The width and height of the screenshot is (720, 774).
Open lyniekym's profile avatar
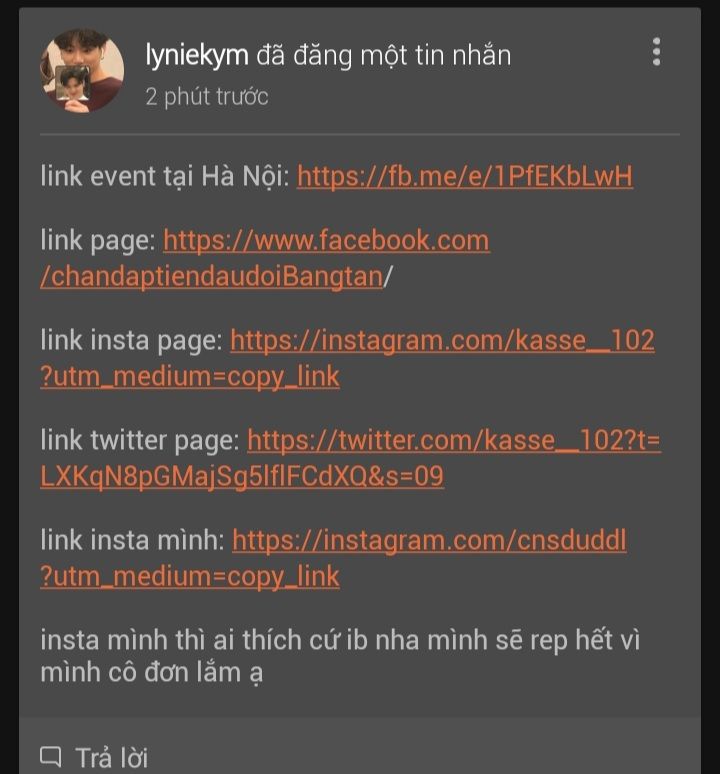(x=82, y=70)
